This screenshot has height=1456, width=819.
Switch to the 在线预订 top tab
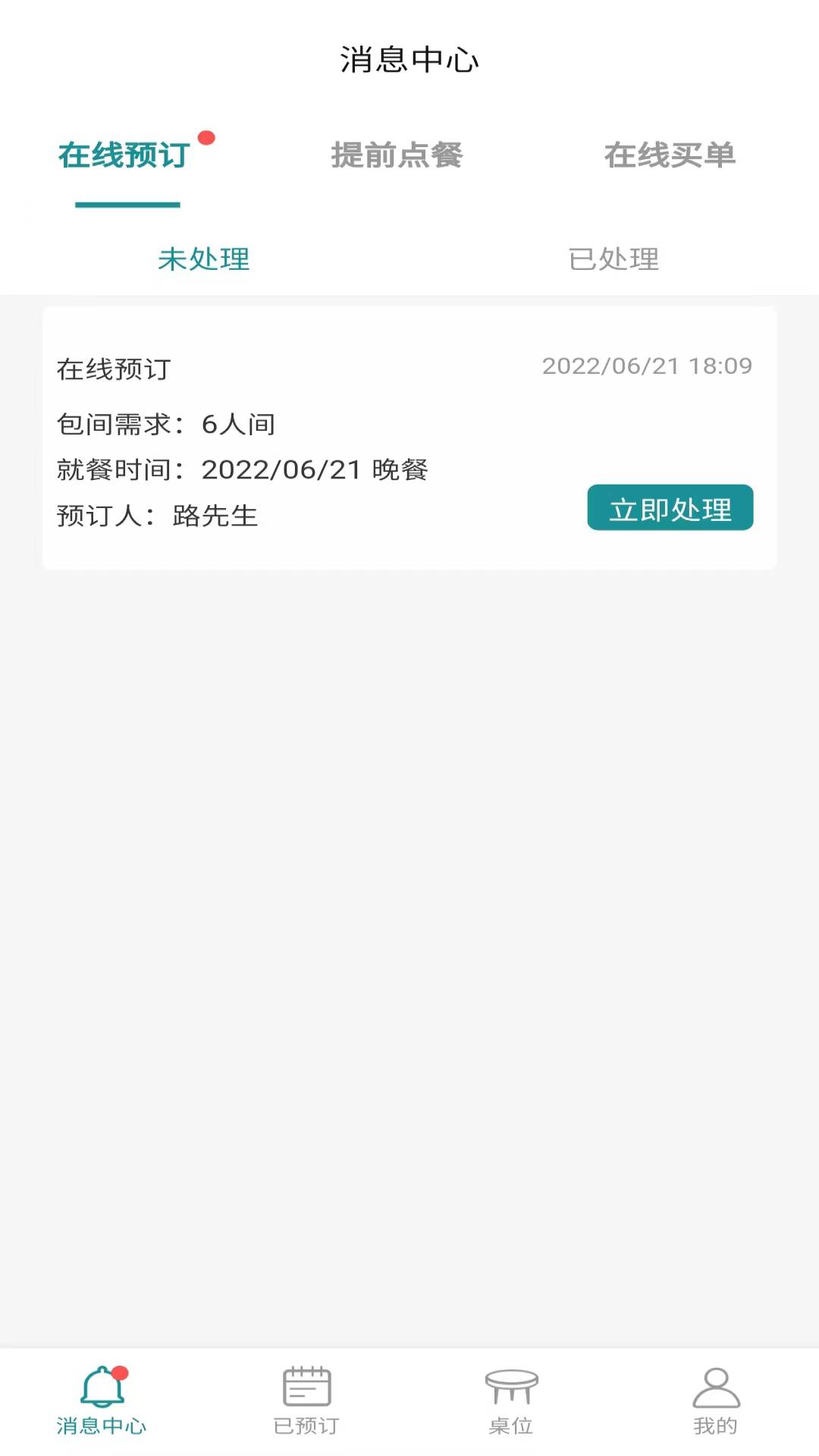click(125, 155)
